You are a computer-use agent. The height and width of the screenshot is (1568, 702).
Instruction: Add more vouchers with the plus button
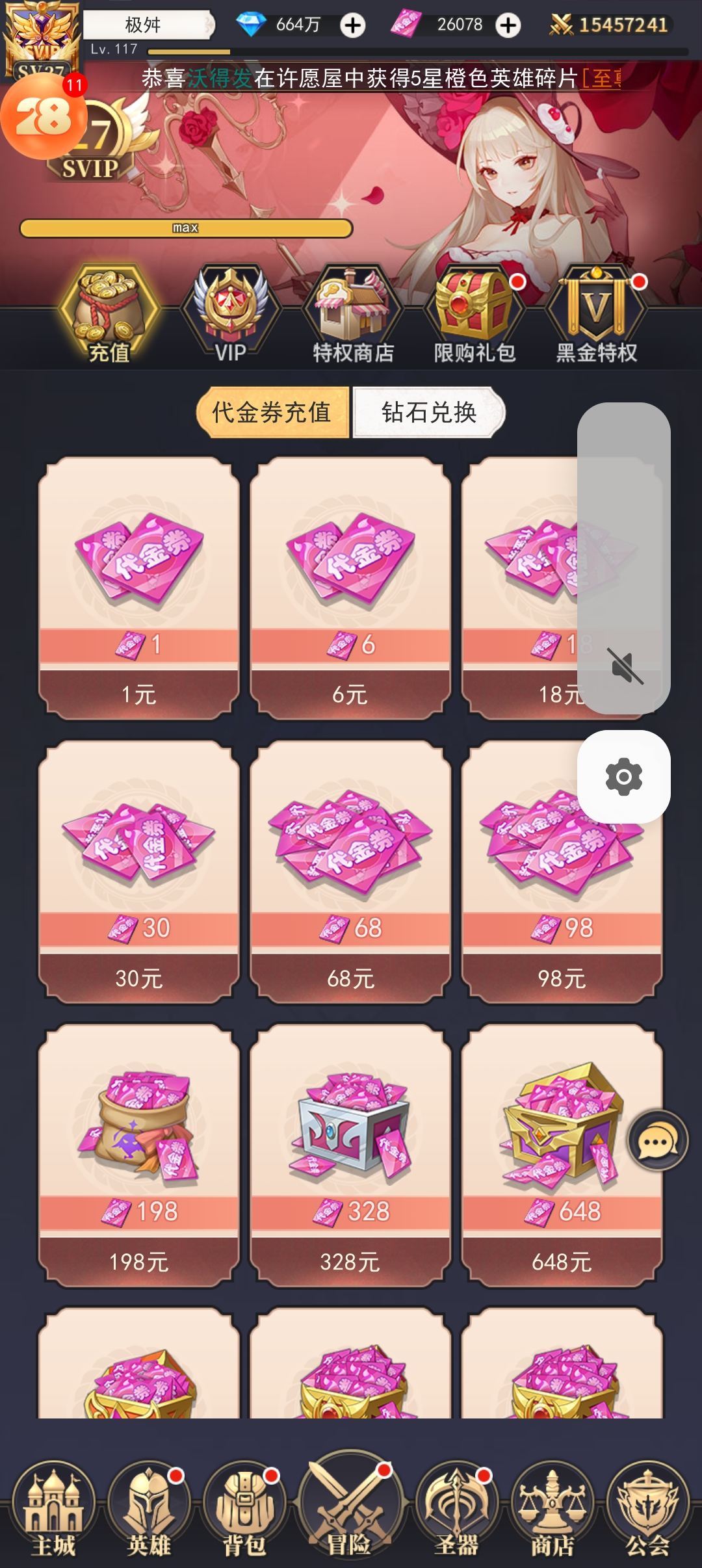pyautogui.click(x=508, y=25)
